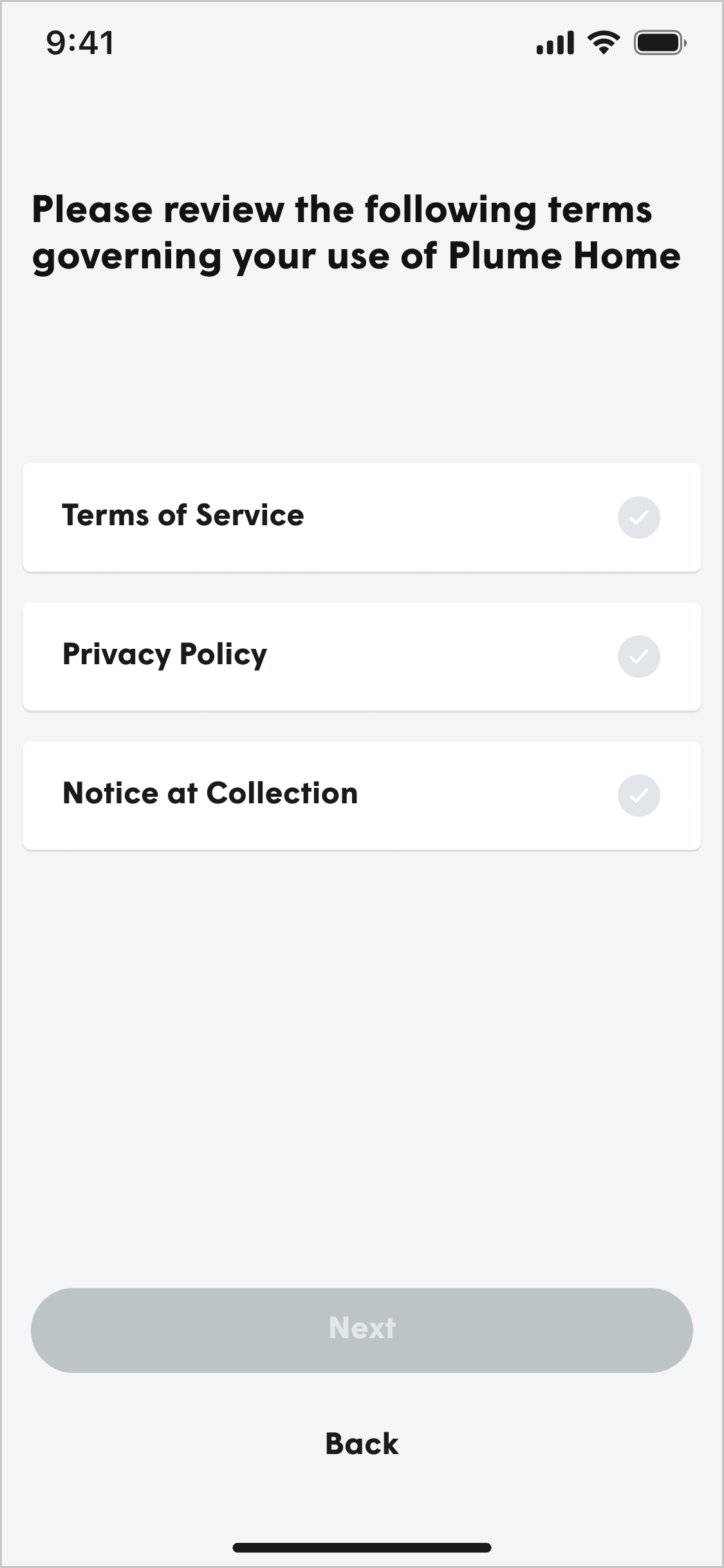Open the Privacy Policy document
Viewport: 724px width, 1568px height.
pyautogui.click(x=257, y=656)
